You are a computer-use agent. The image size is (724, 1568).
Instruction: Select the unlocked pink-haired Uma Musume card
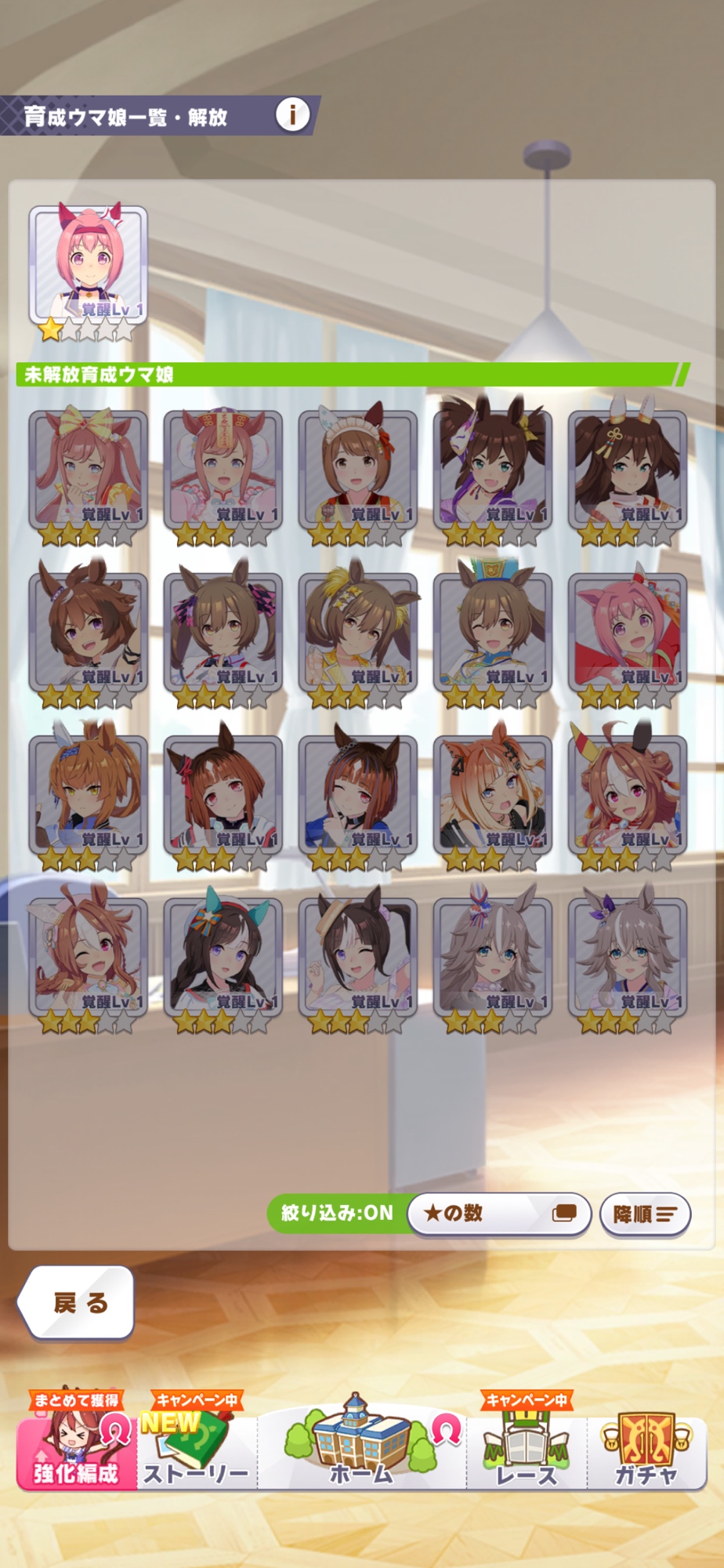88,267
